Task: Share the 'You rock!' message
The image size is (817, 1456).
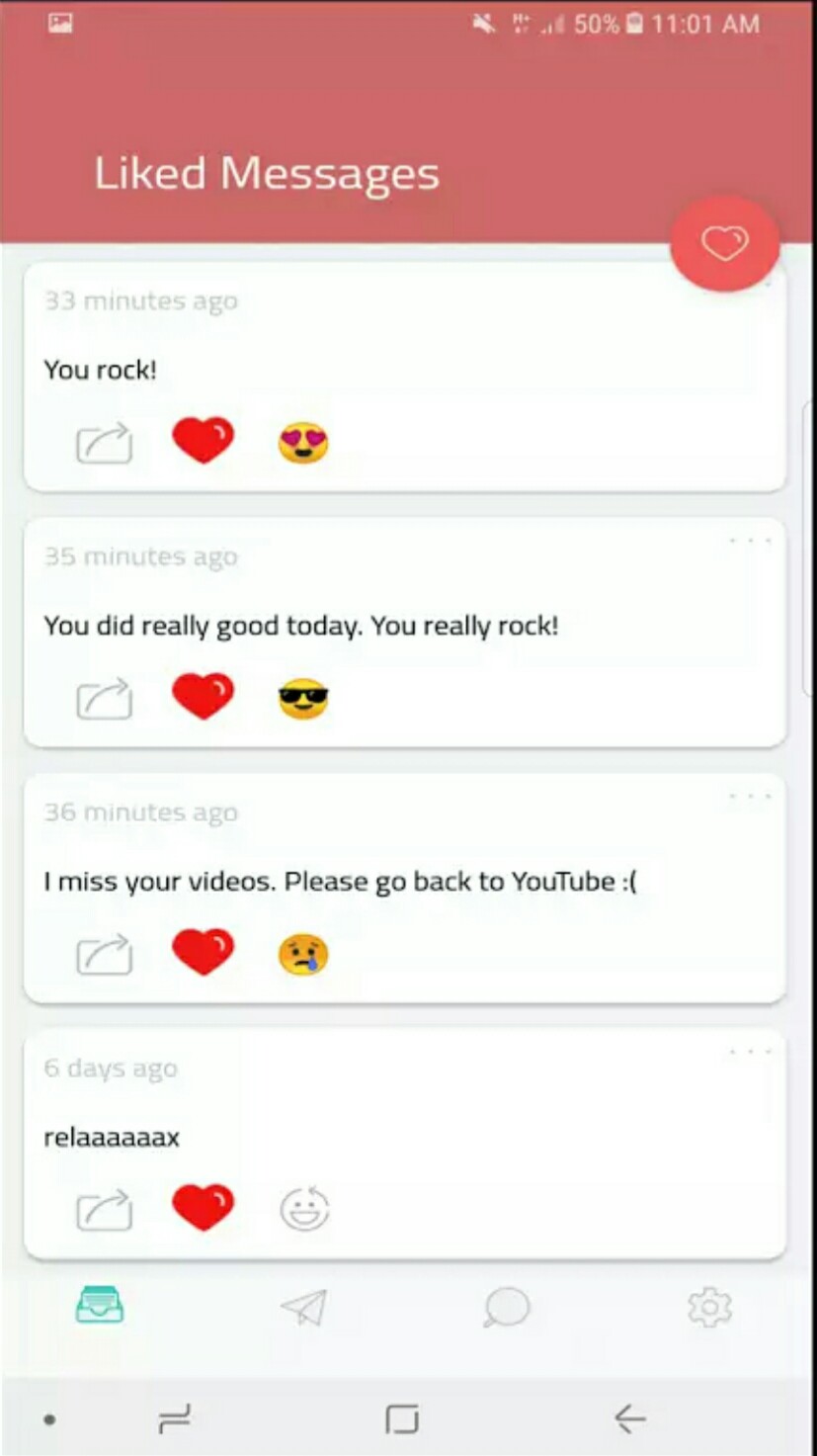Action: [104, 444]
